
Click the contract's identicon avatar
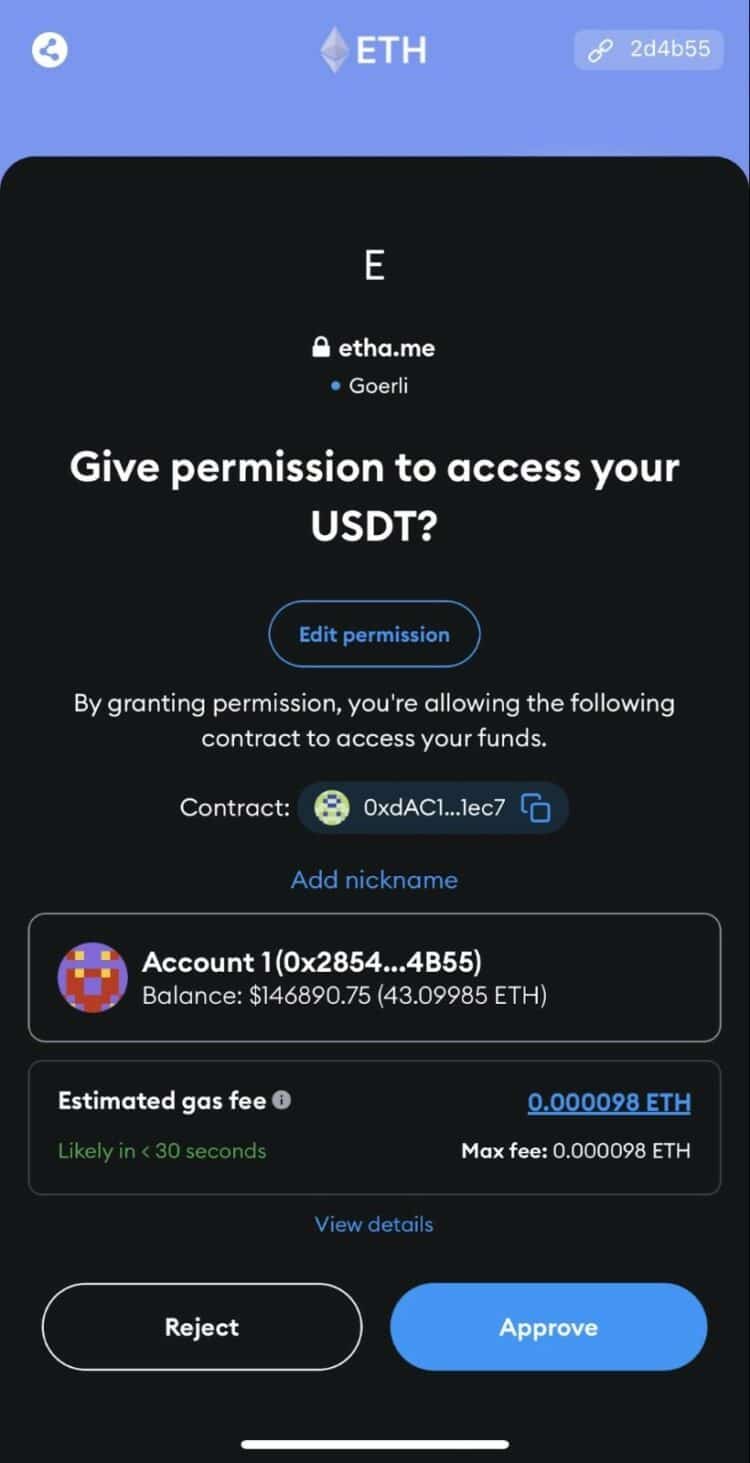[x=330, y=808]
